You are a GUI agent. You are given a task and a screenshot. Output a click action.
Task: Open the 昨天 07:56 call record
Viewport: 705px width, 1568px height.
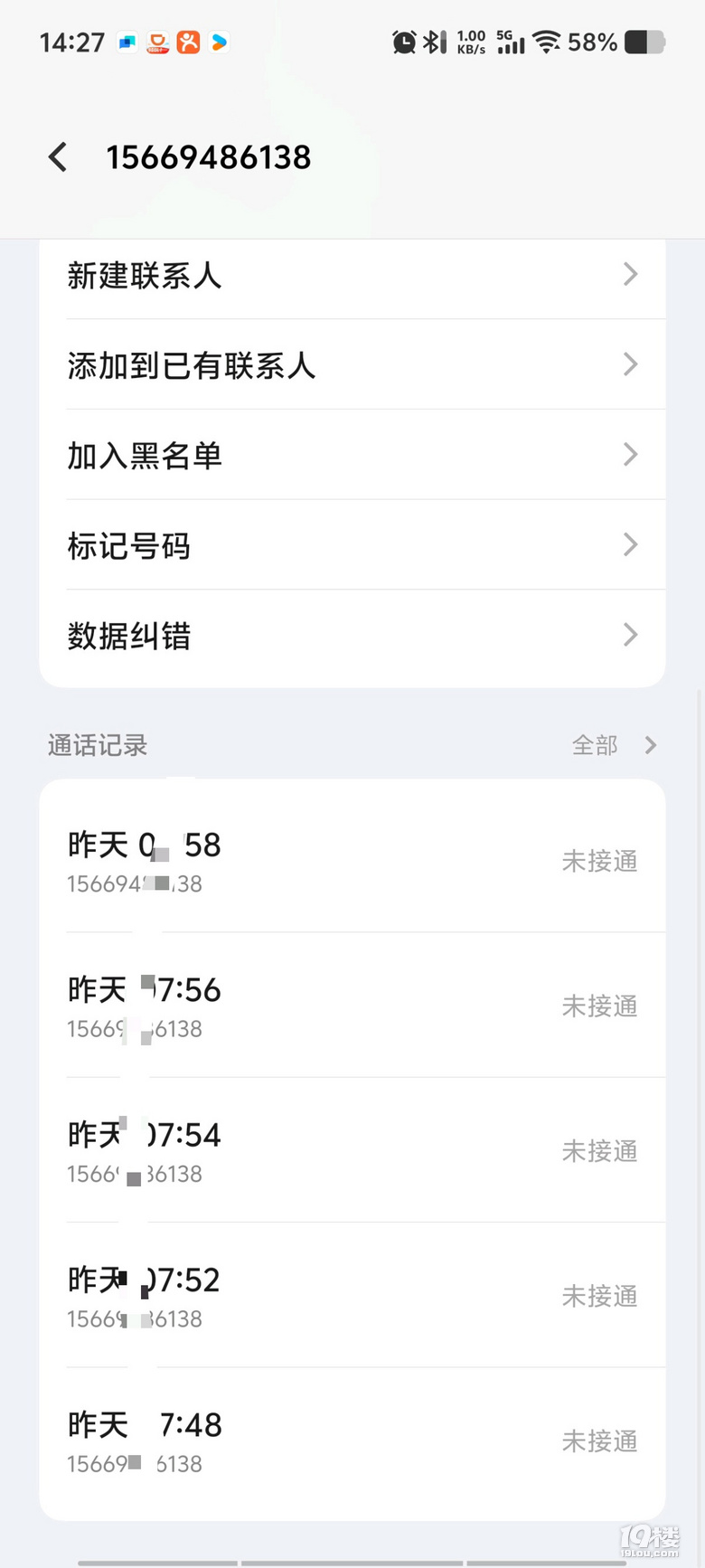coord(352,1006)
